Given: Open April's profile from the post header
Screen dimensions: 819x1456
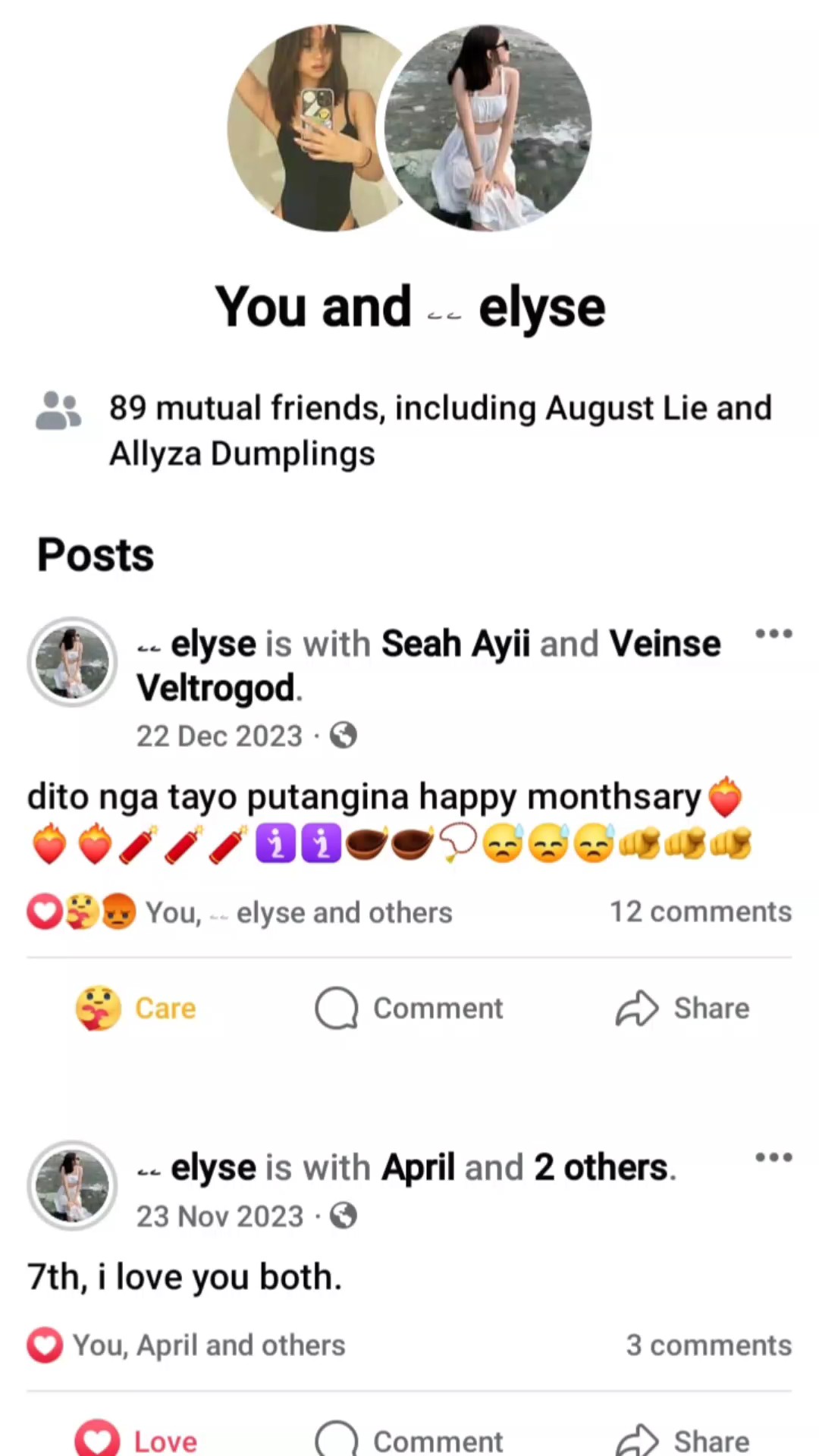Looking at the screenshot, I should [x=418, y=1168].
